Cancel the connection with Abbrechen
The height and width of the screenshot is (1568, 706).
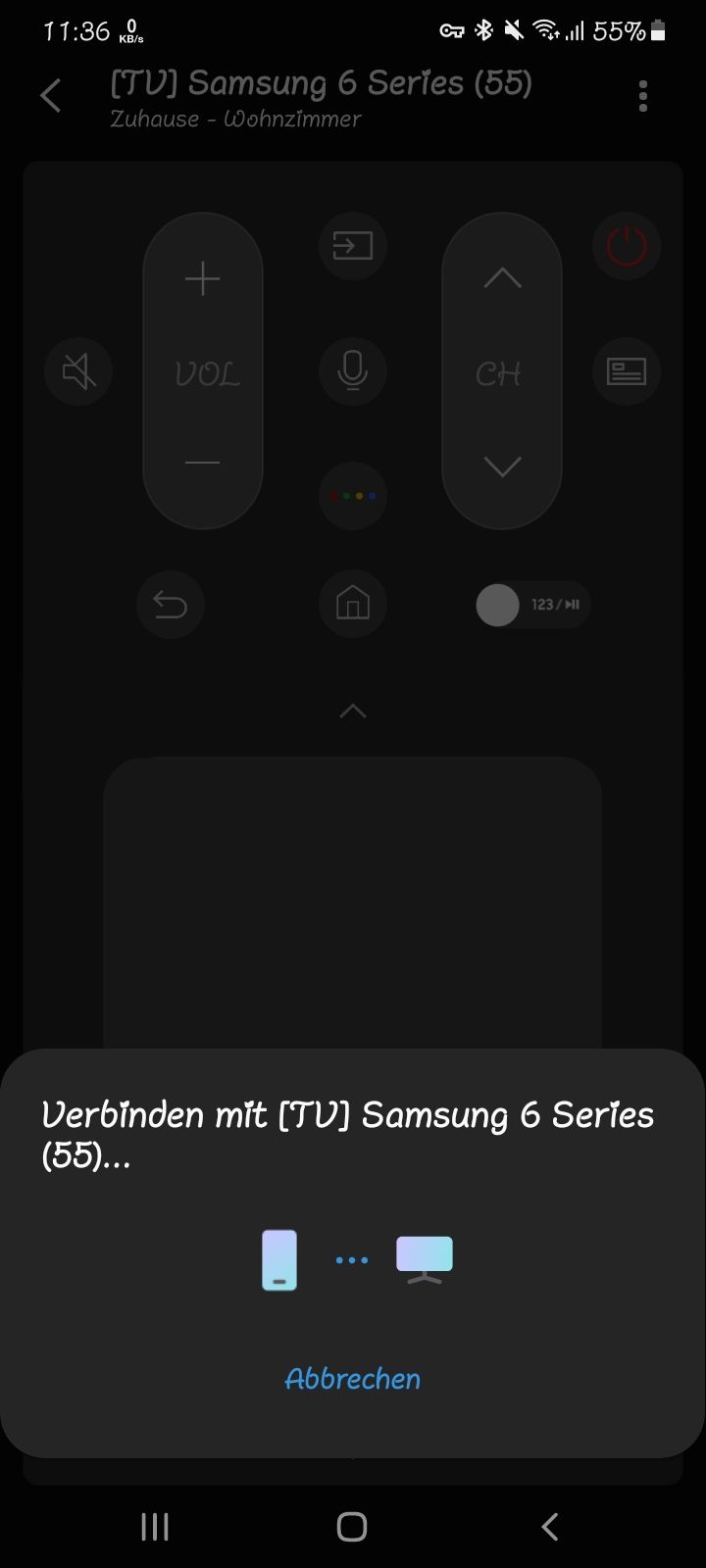[x=352, y=1378]
